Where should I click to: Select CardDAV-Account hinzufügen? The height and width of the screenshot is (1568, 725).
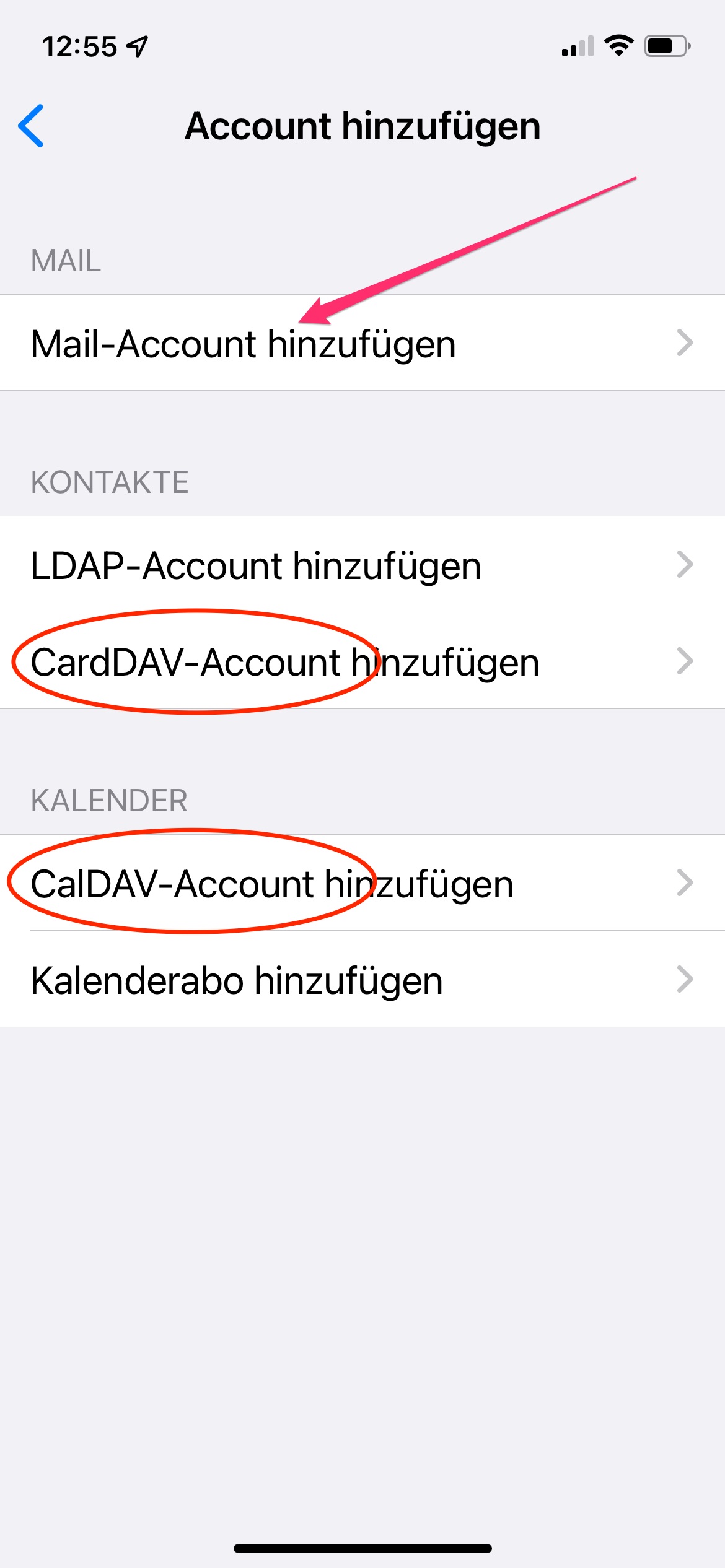pos(362,661)
